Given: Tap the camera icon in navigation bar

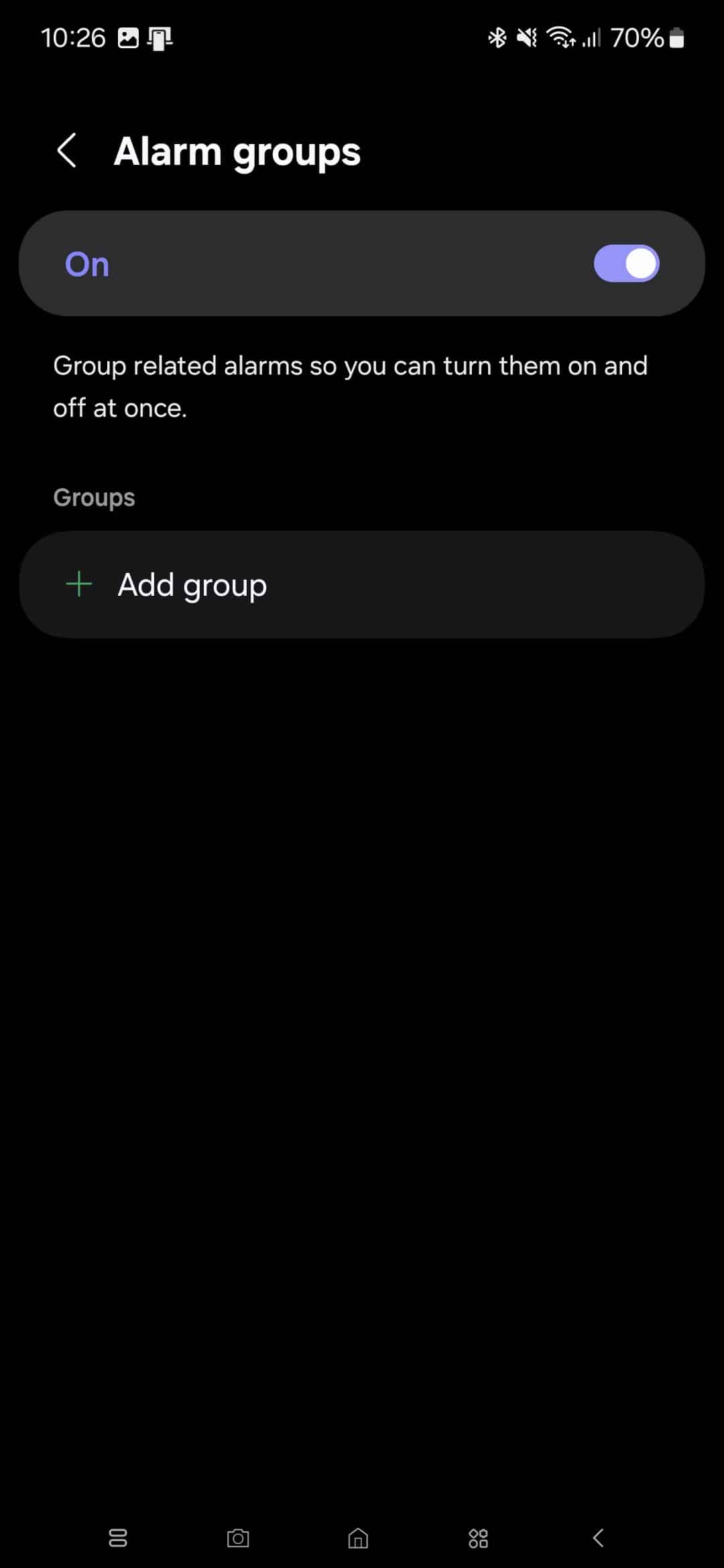Looking at the screenshot, I should tap(238, 1538).
